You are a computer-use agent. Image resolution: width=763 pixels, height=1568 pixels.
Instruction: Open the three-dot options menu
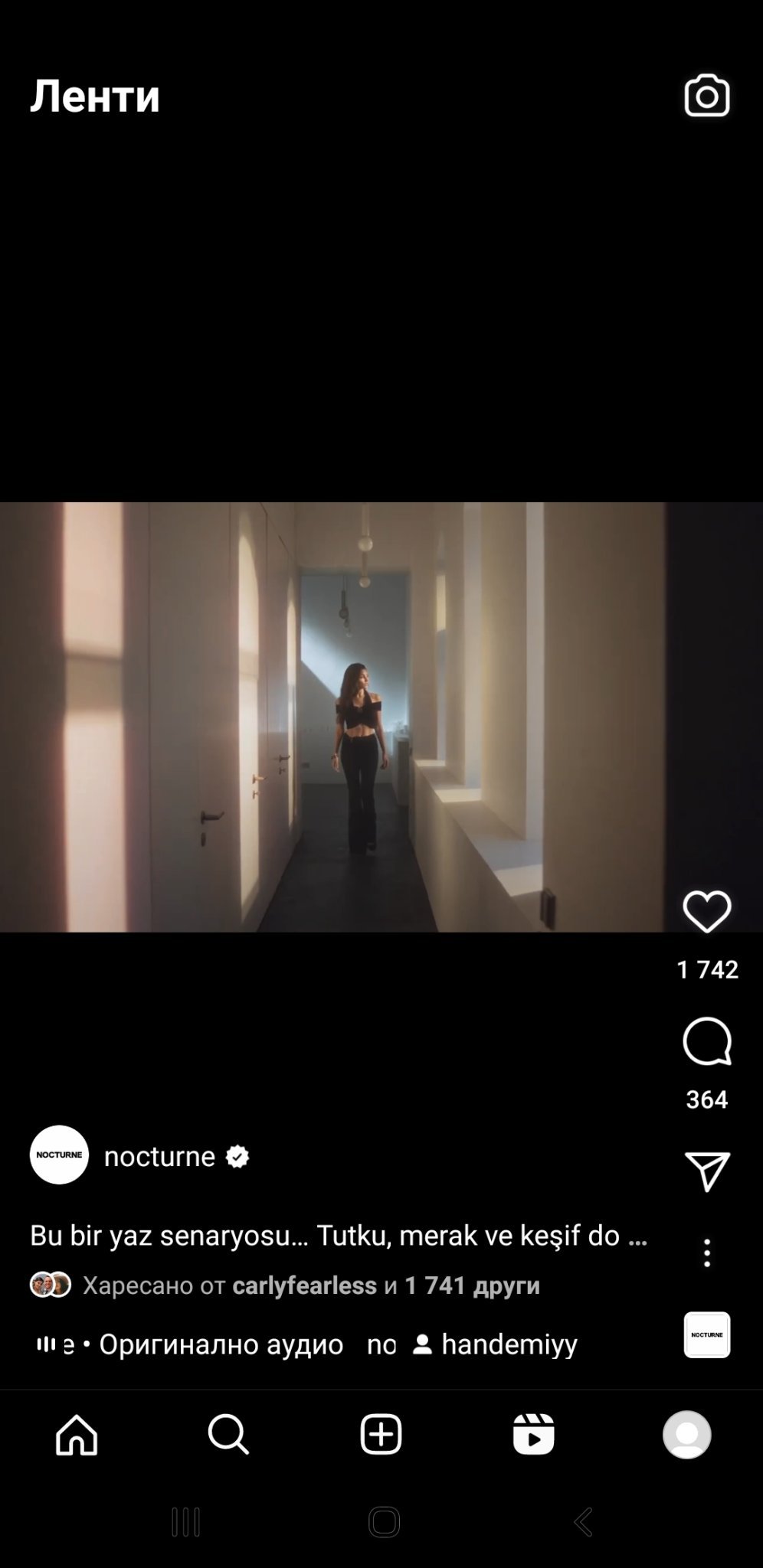coord(706,1253)
